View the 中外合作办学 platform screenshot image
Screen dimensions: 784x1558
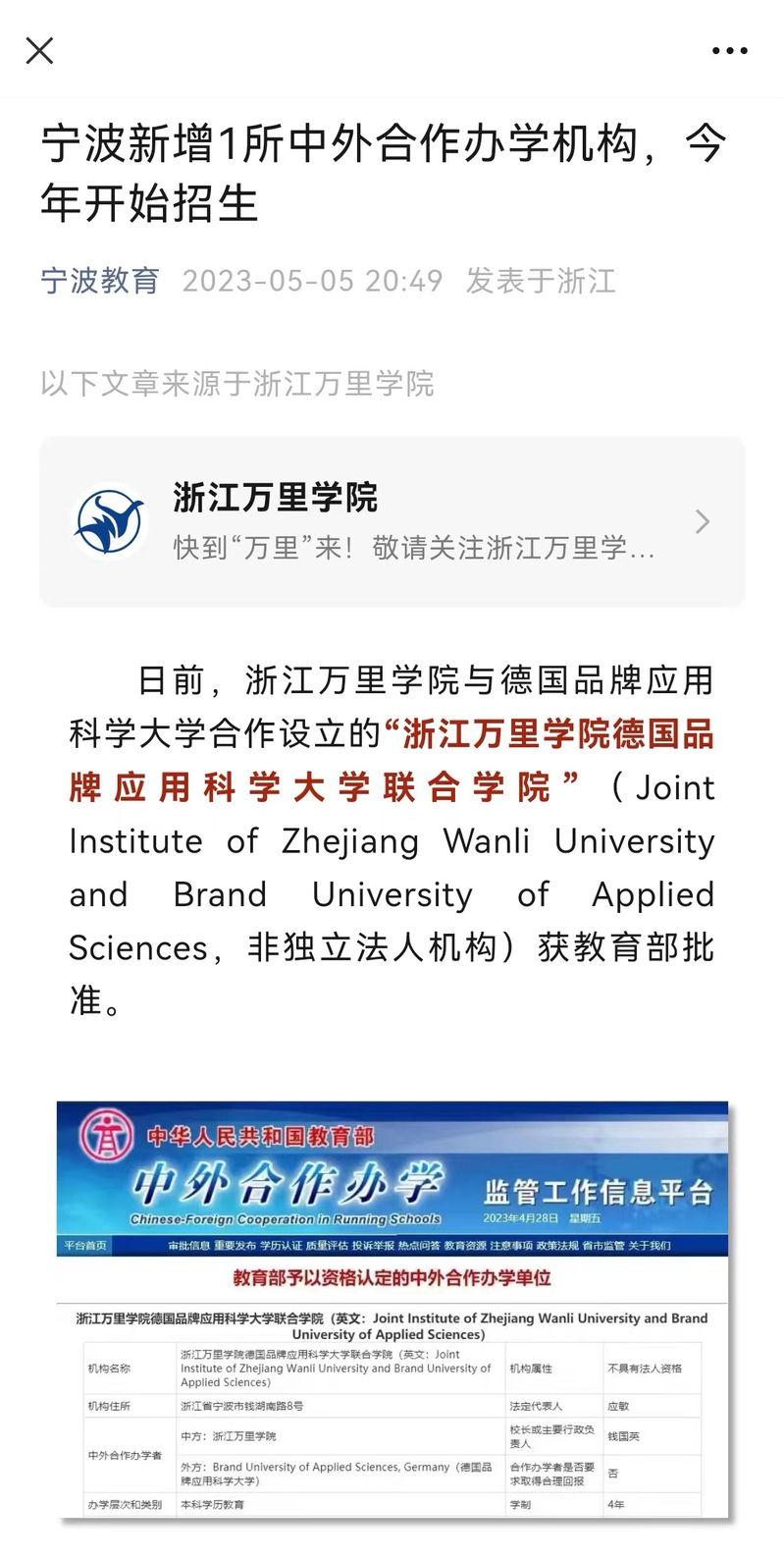pos(392,1311)
